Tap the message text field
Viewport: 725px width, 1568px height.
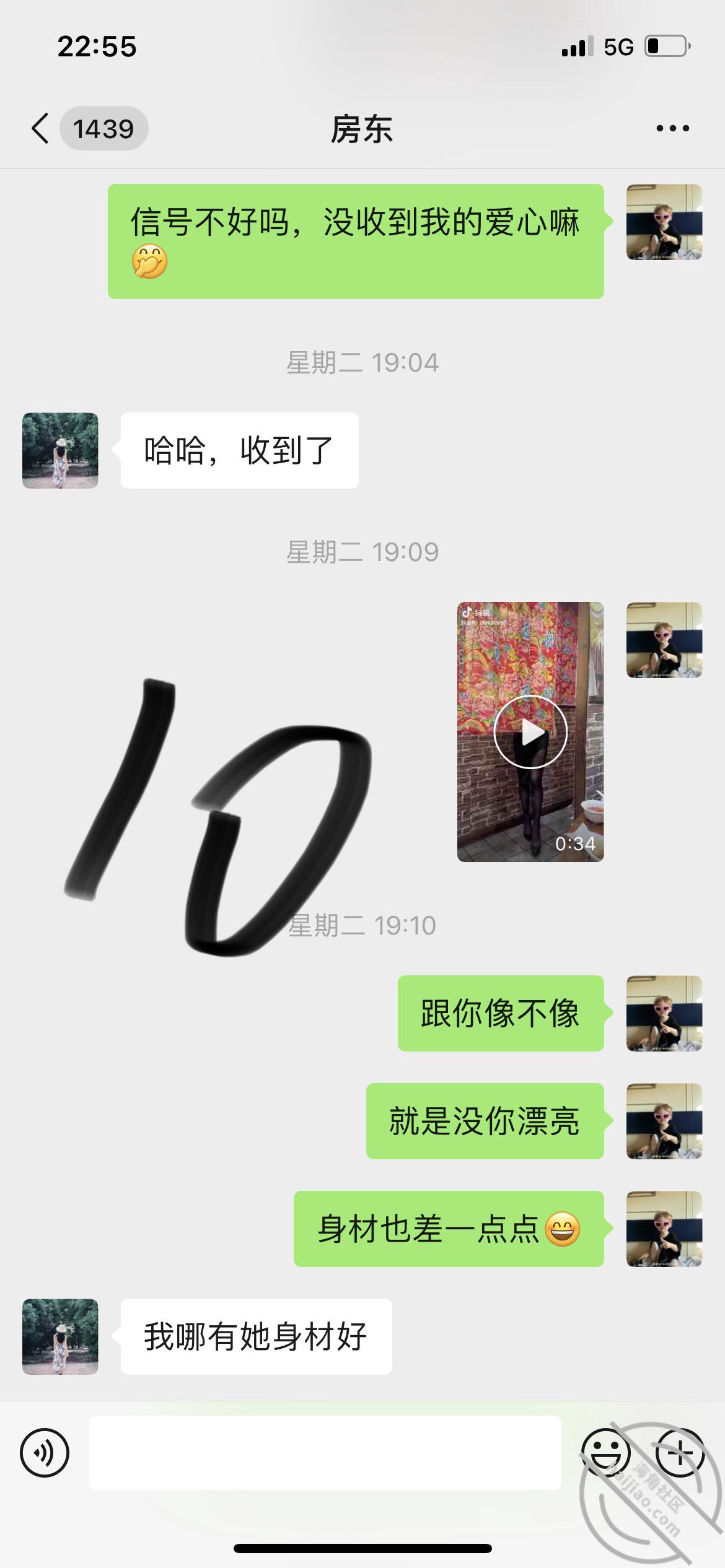[x=325, y=1452]
